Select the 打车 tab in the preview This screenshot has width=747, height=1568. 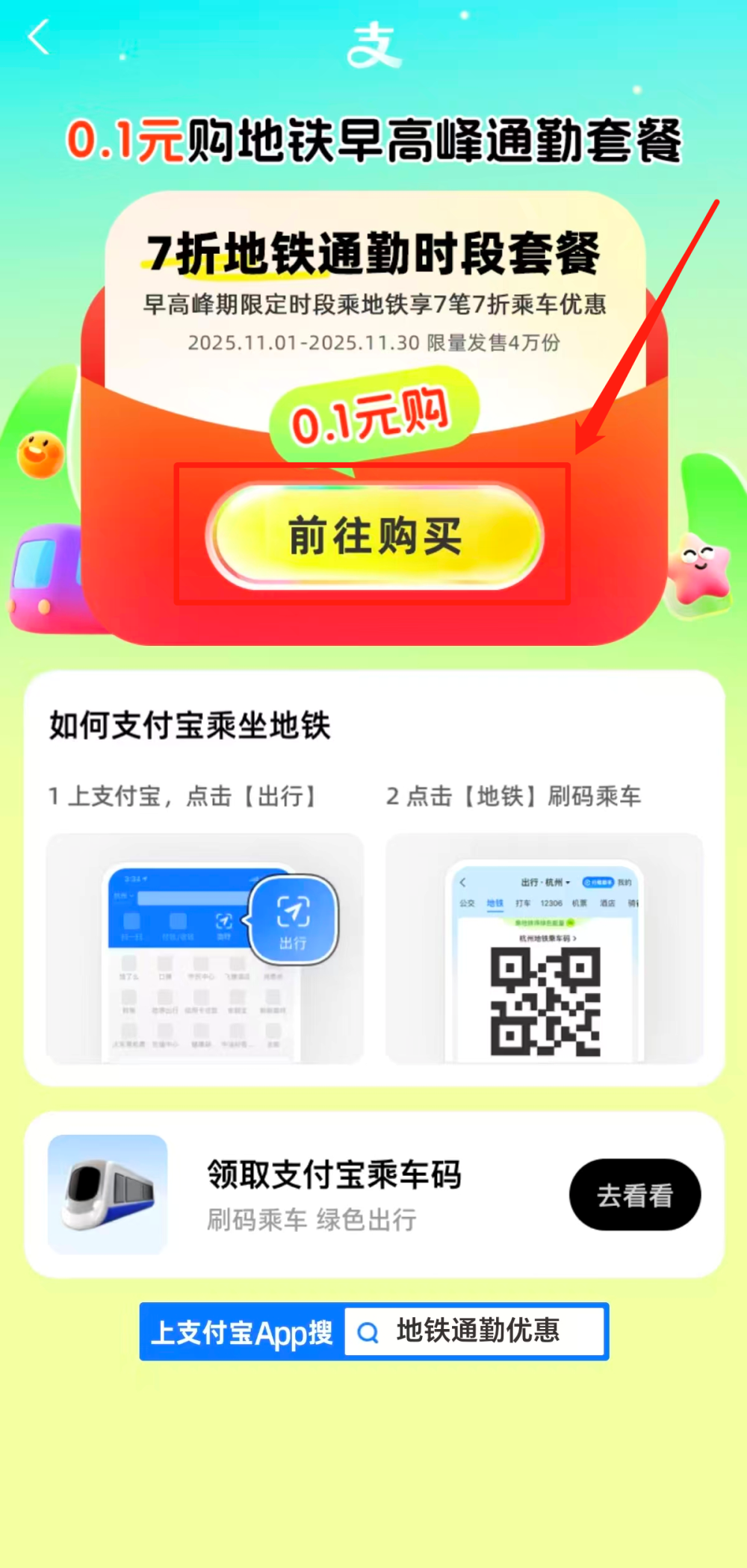522,903
